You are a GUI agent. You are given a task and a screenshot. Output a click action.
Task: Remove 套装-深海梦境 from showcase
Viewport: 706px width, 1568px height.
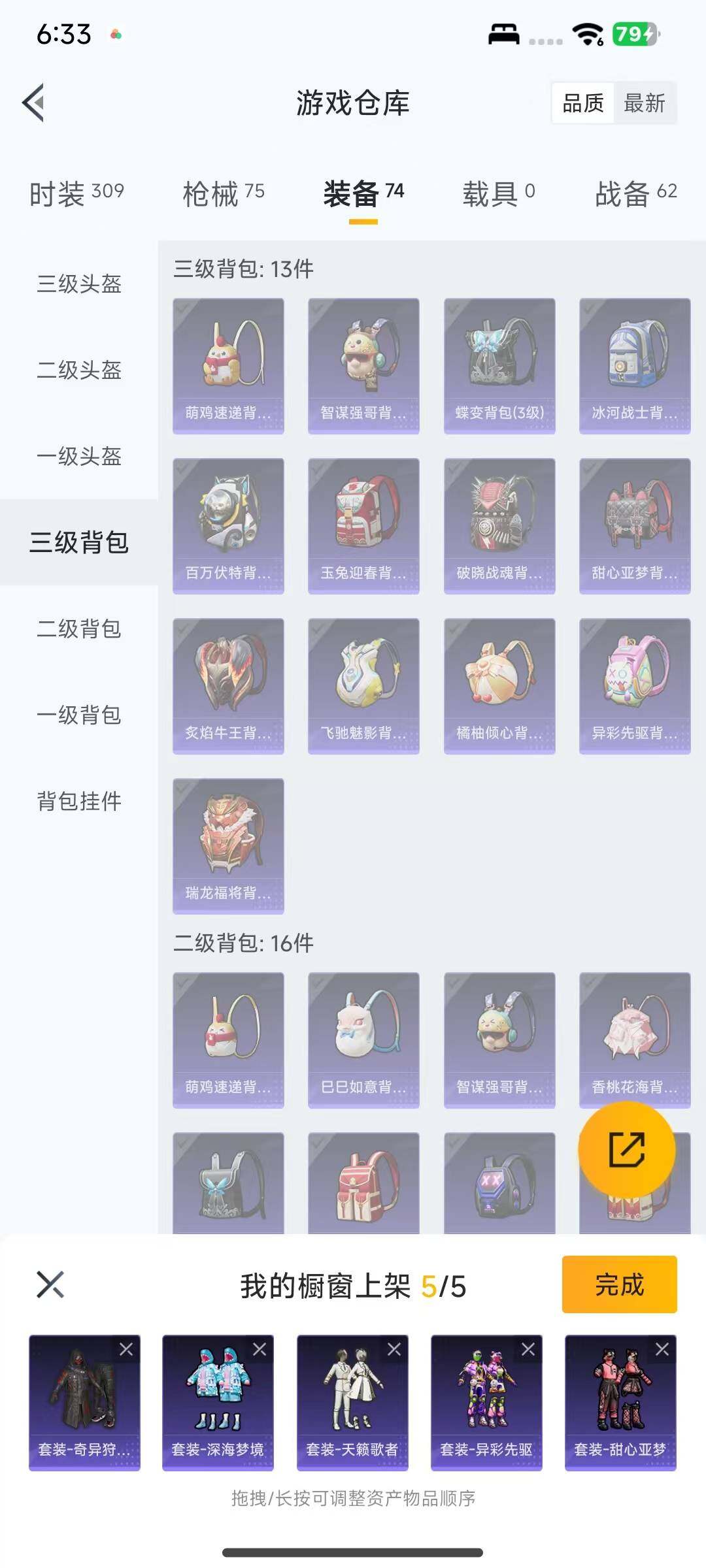pyautogui.click(x=260, y=1349)
